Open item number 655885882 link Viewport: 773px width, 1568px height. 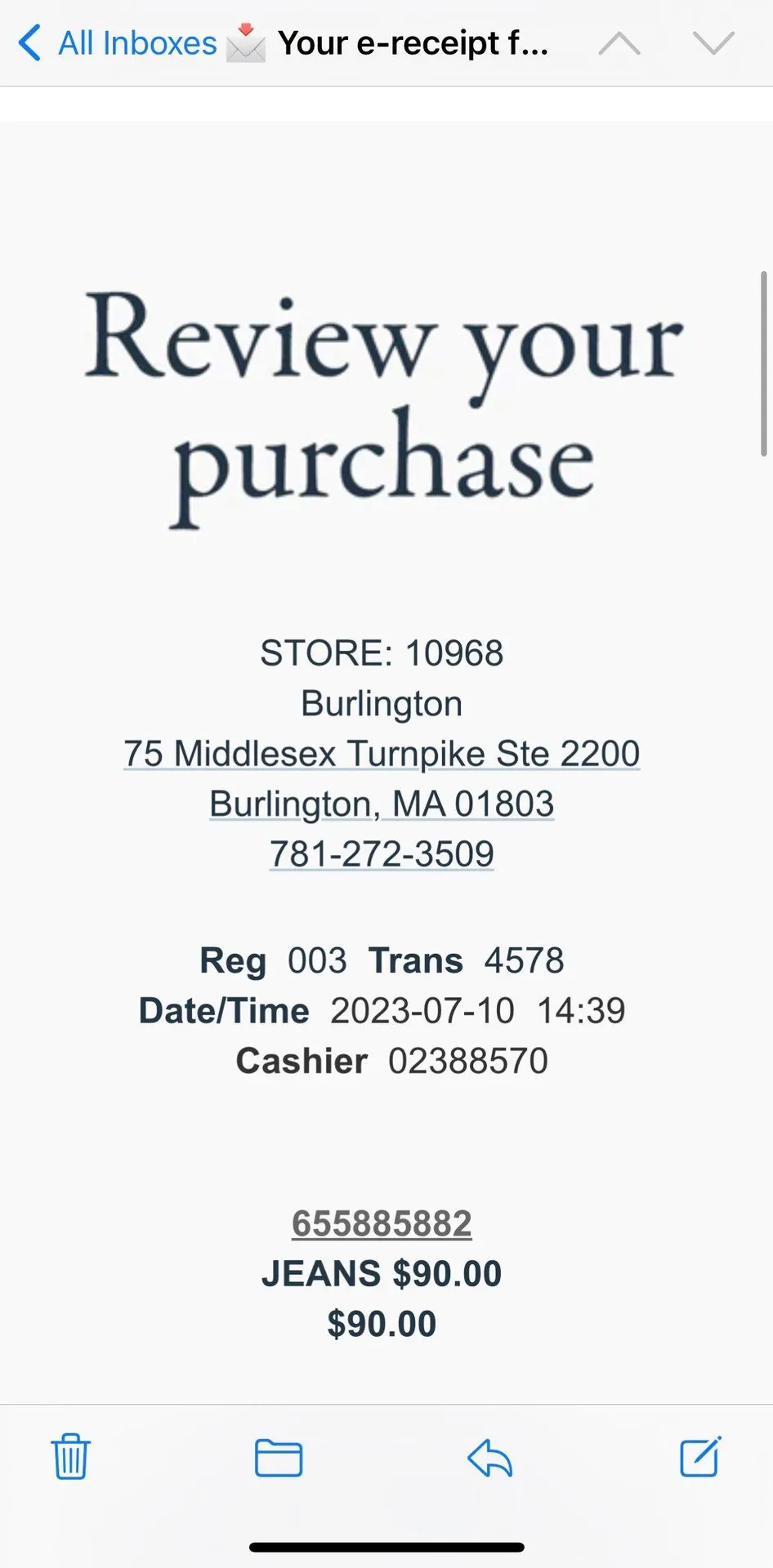pyautogui.click(x=382, y=1223)
